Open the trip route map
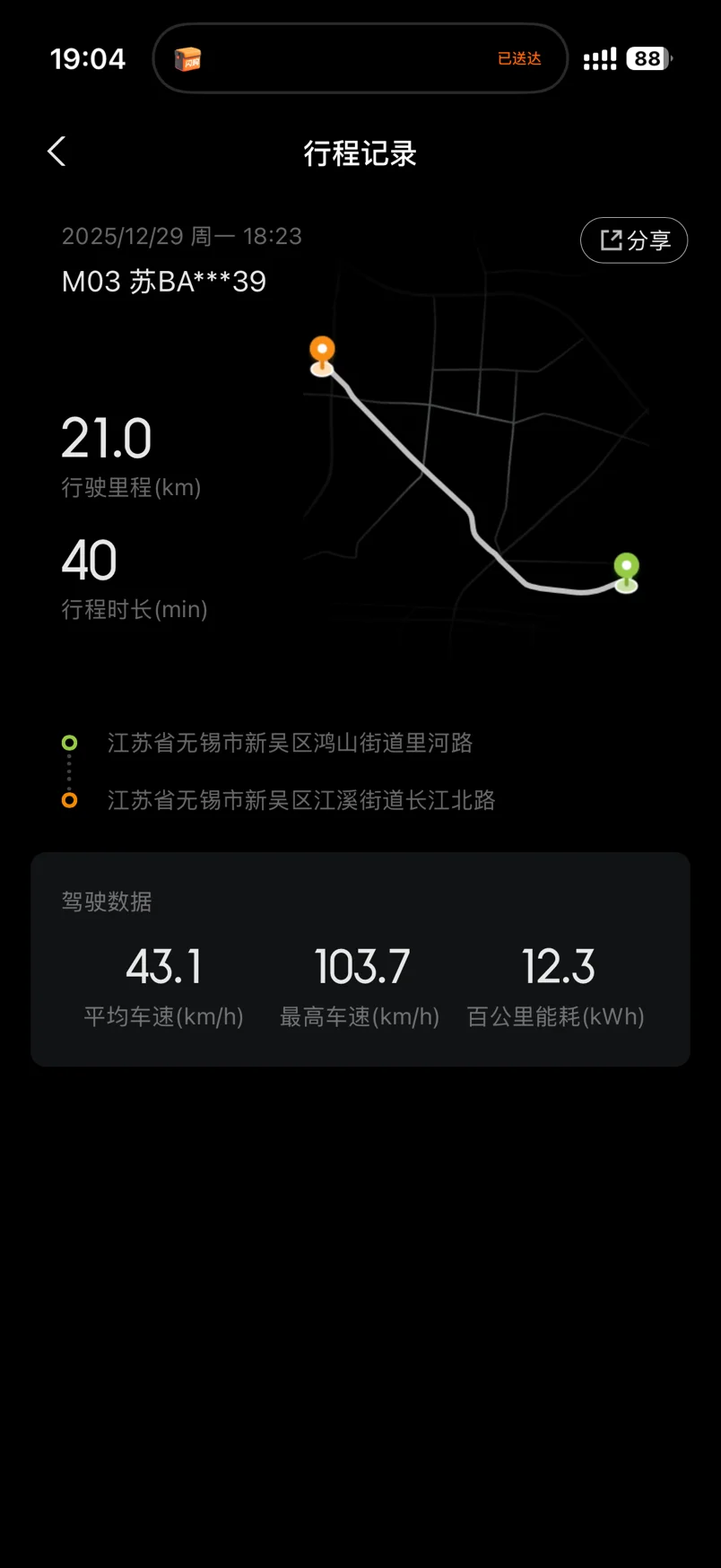The image size is (721, 1568). (x=475, y=457)
